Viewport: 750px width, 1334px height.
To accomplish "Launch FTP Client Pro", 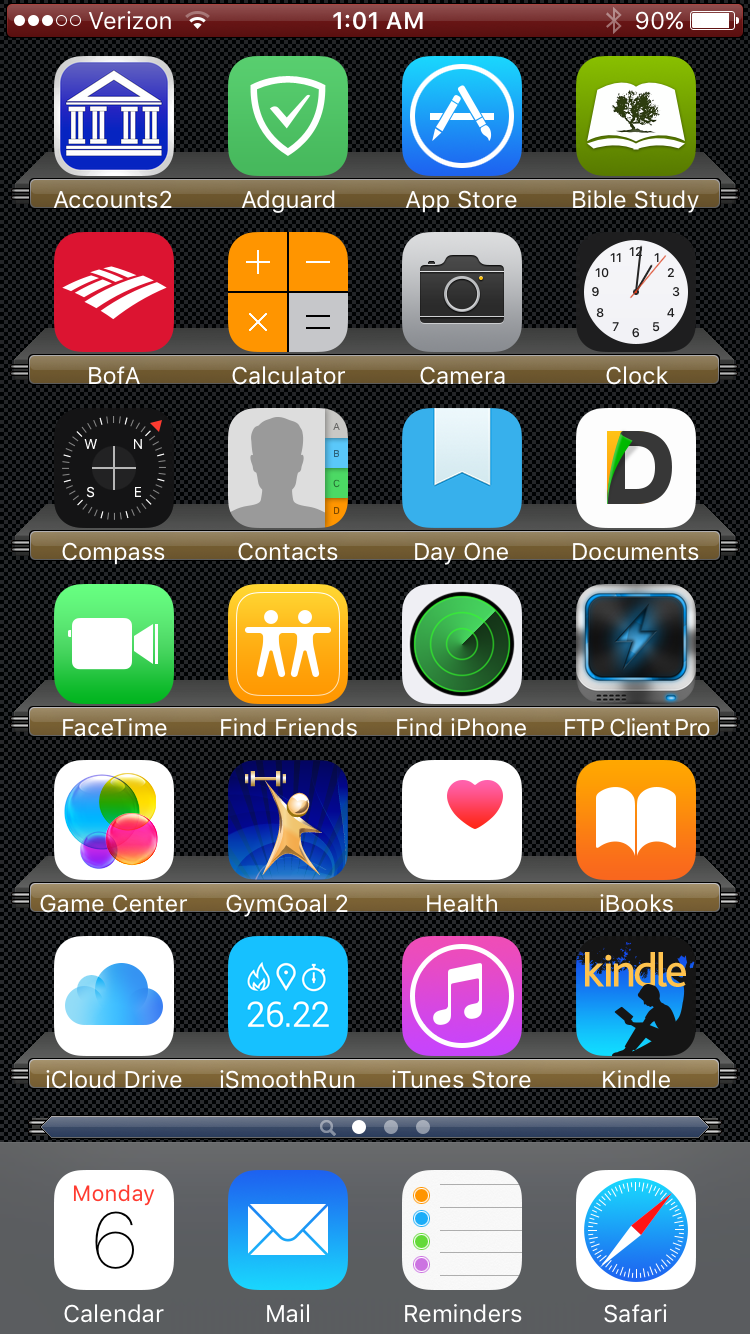I will 636,644.
